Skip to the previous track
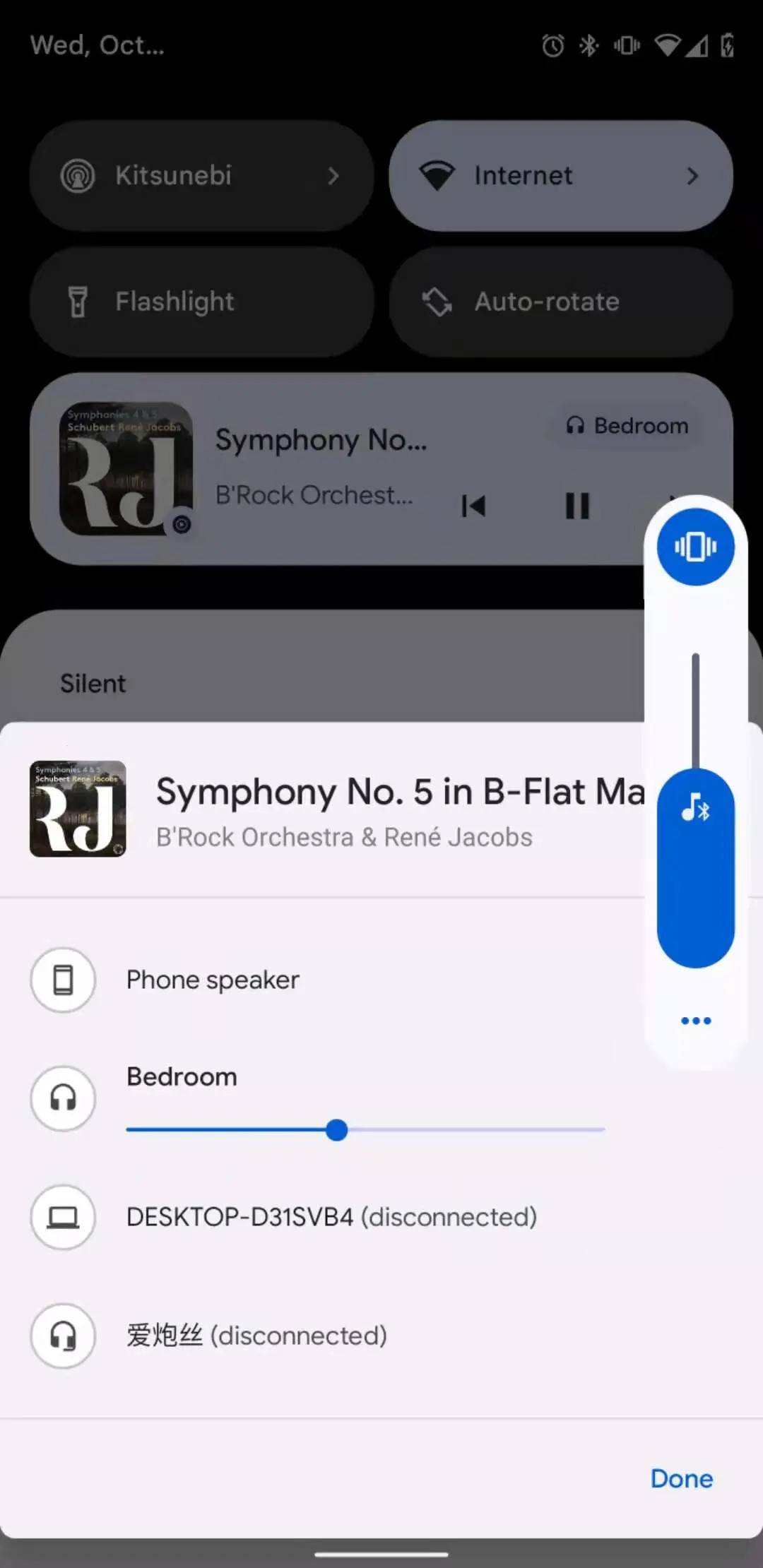Viewport: 763px width, 1568px height. (473, 506)
